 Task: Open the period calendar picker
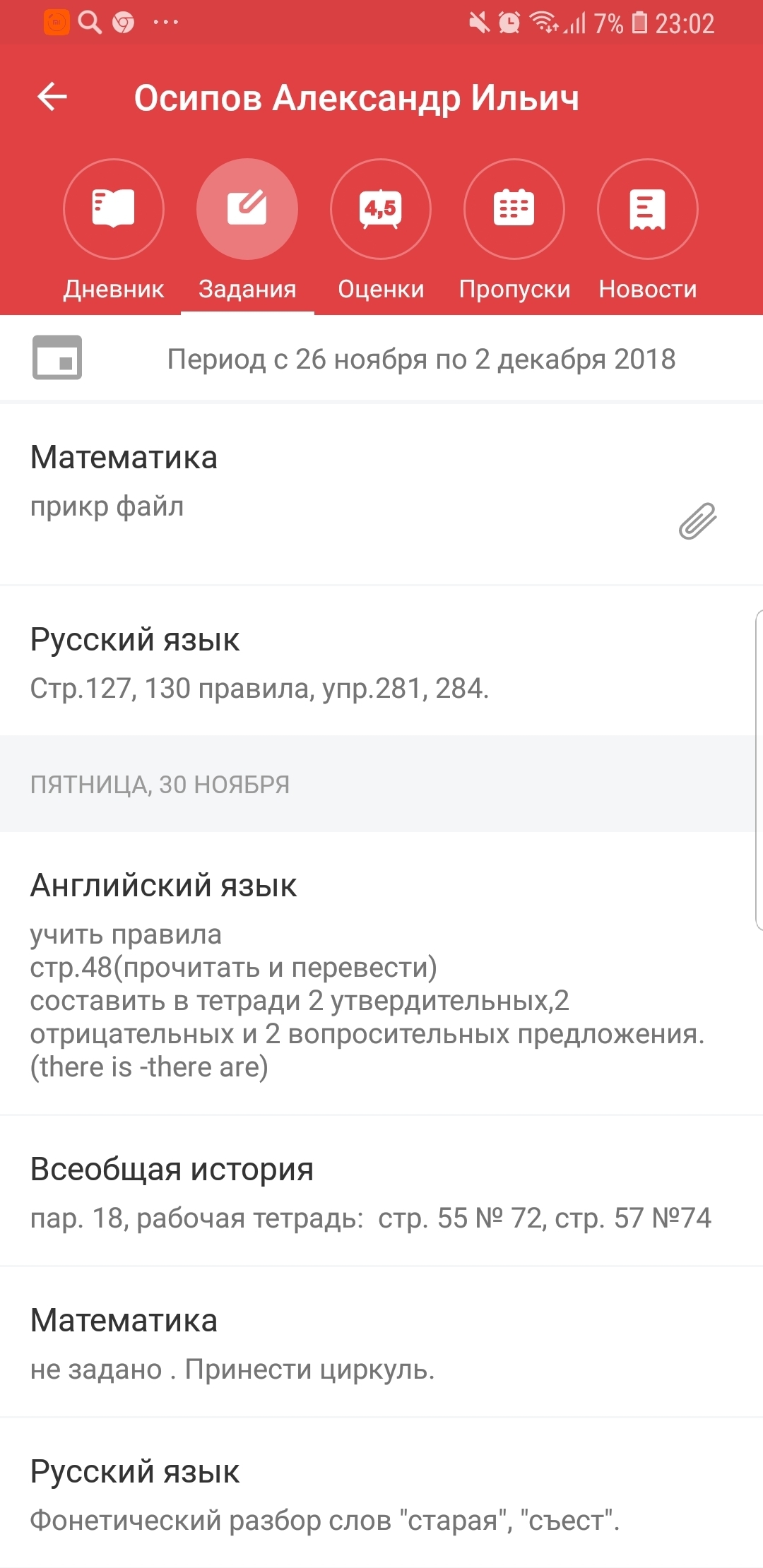[57, 358]
